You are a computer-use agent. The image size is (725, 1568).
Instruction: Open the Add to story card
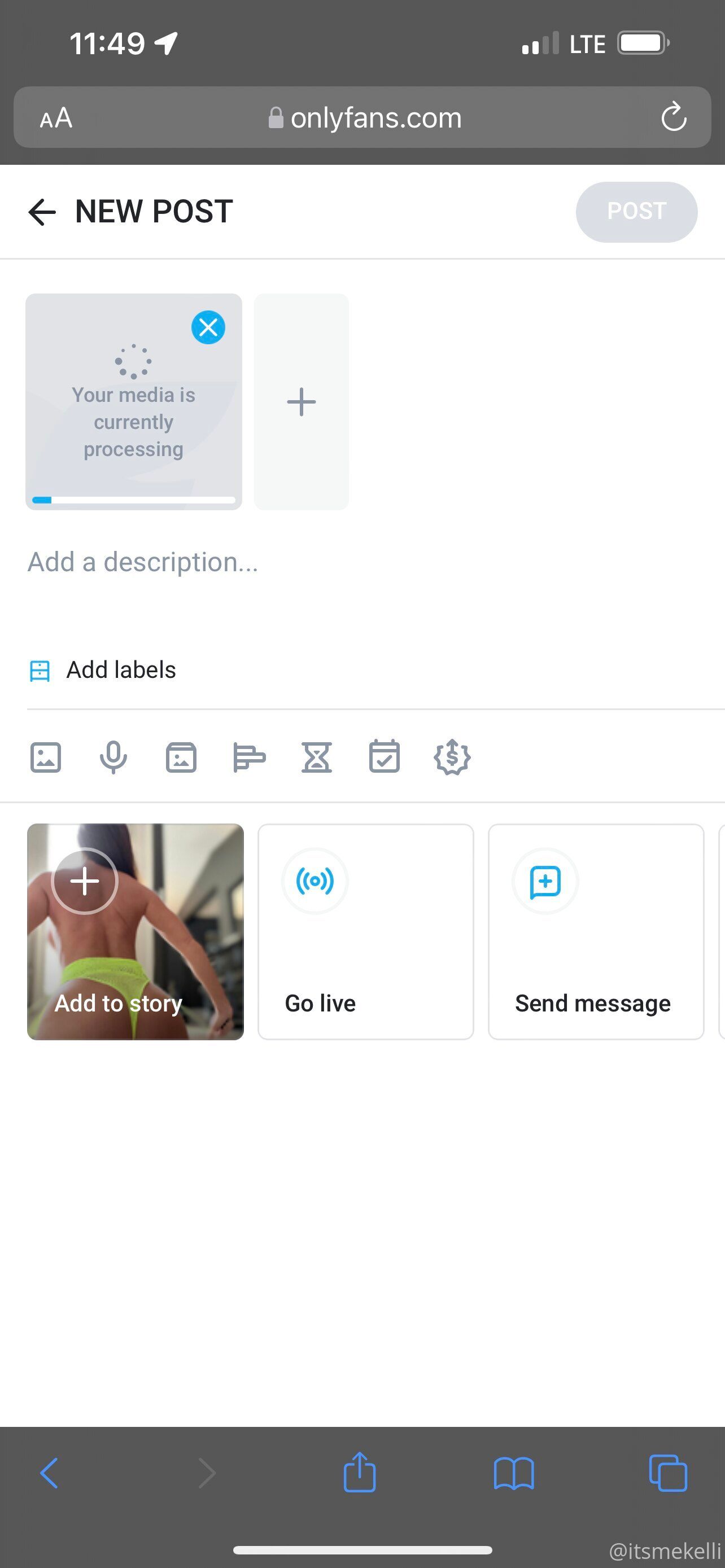tap(135, 931)
